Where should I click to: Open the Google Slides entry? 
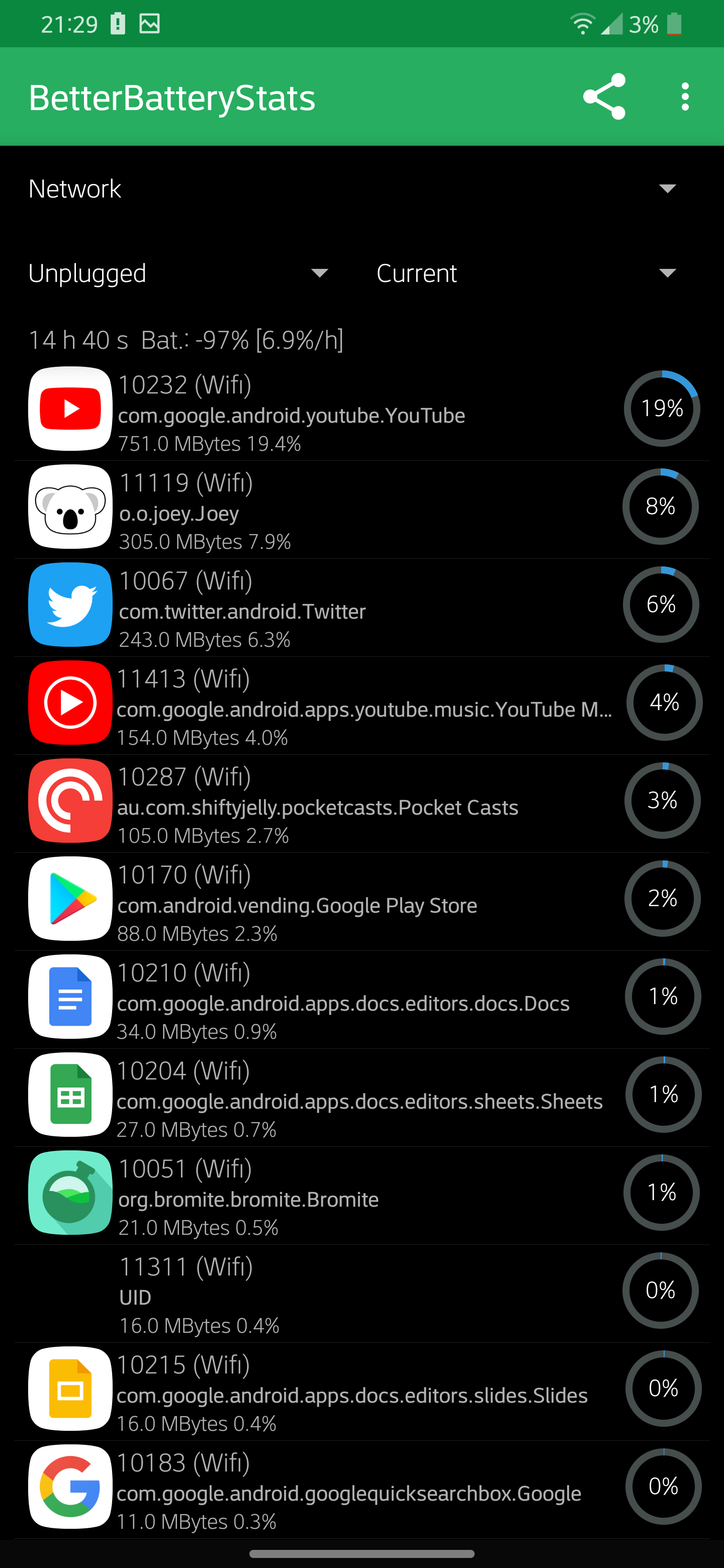[361, 1392]
